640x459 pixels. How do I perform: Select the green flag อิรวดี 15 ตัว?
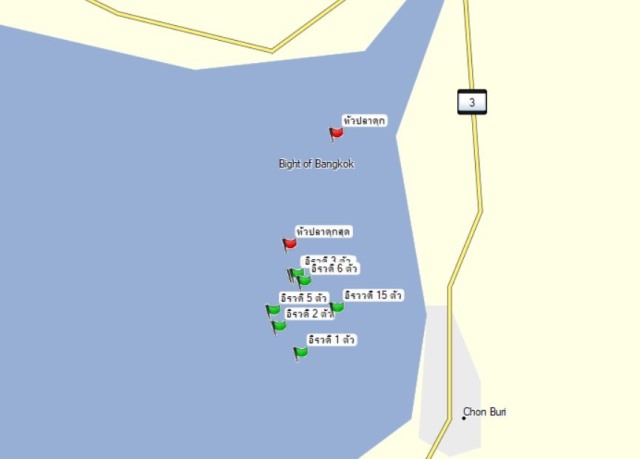(337, 307)
